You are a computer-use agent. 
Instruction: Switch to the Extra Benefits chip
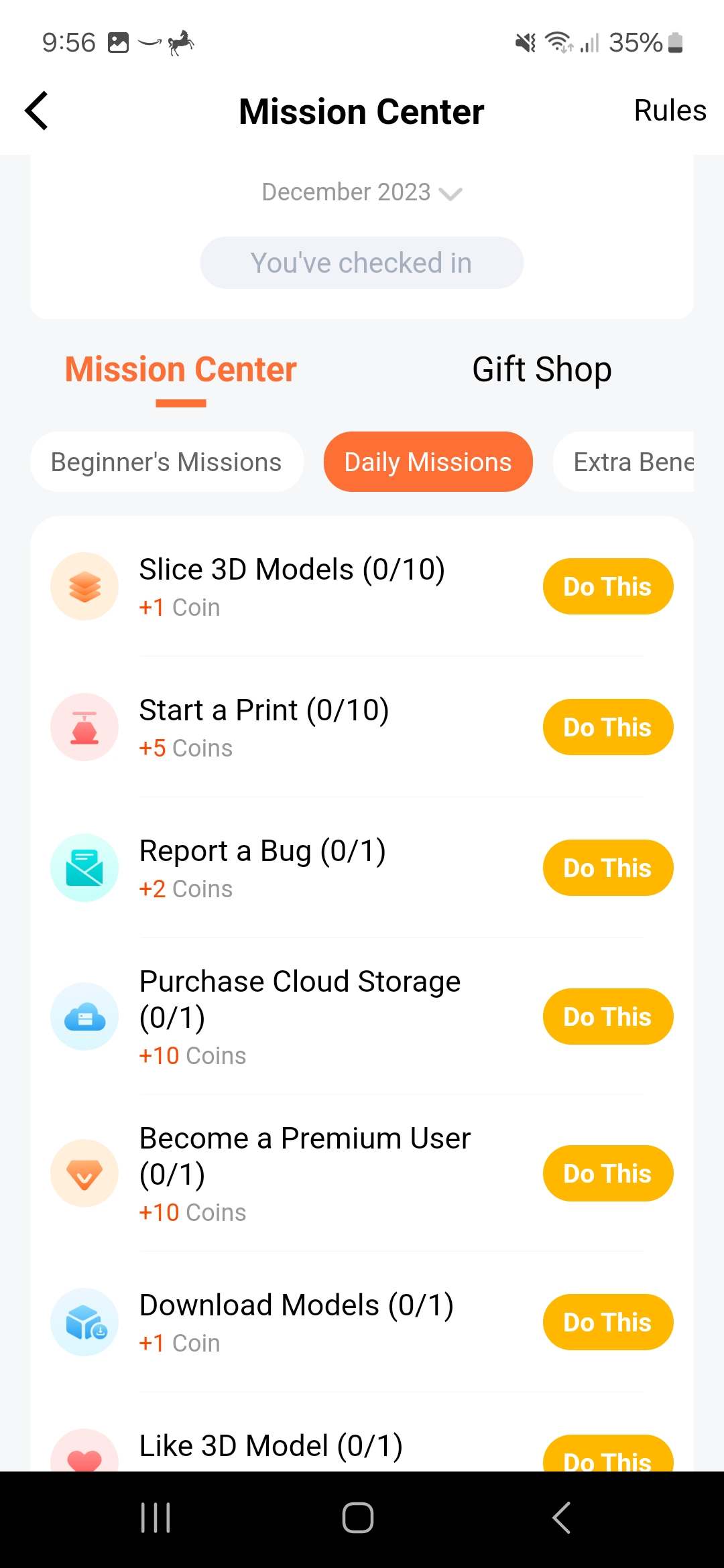630,462
